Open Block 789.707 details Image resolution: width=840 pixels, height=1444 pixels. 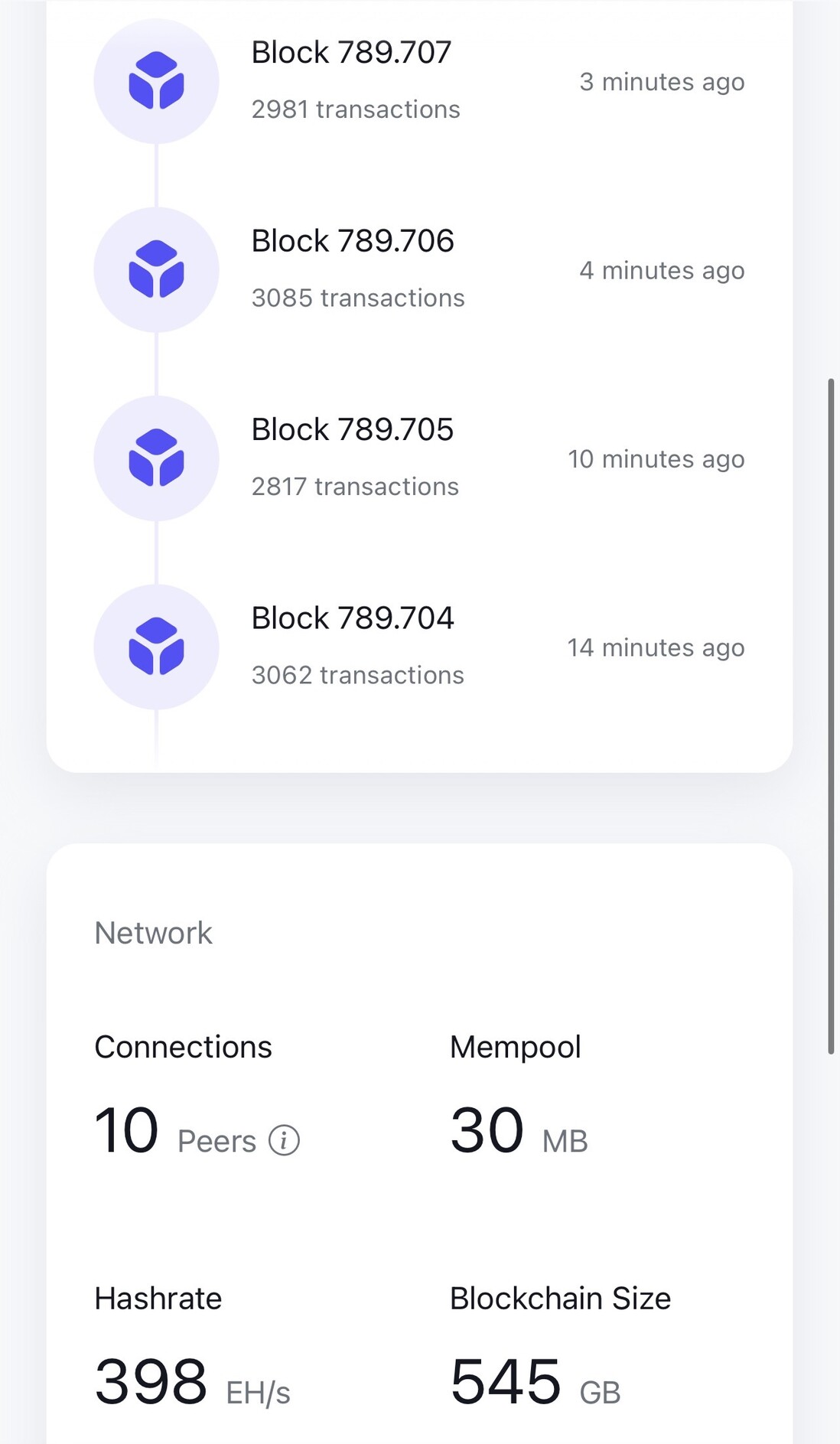(x=419, y=81)
